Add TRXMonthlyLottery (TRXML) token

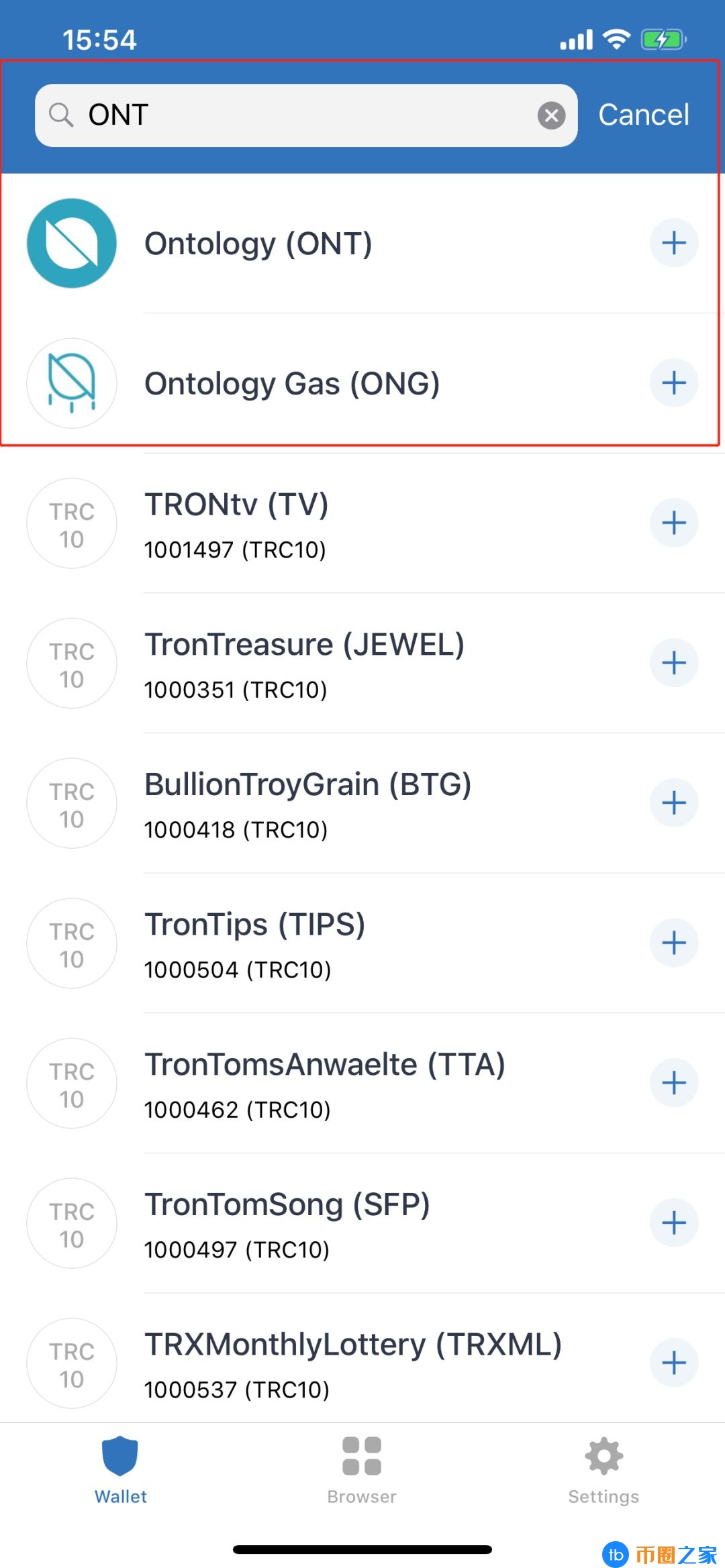pos(673,1363)
